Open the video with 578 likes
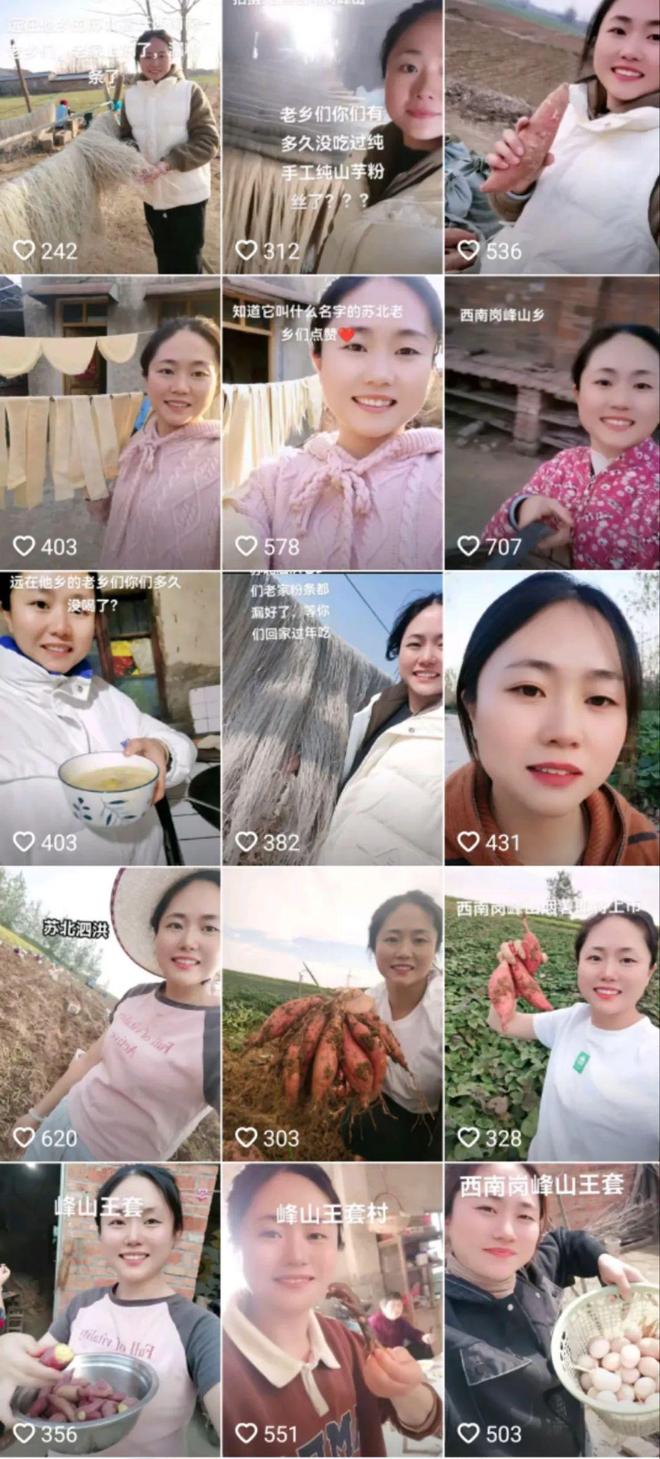 tap(332, 423)
